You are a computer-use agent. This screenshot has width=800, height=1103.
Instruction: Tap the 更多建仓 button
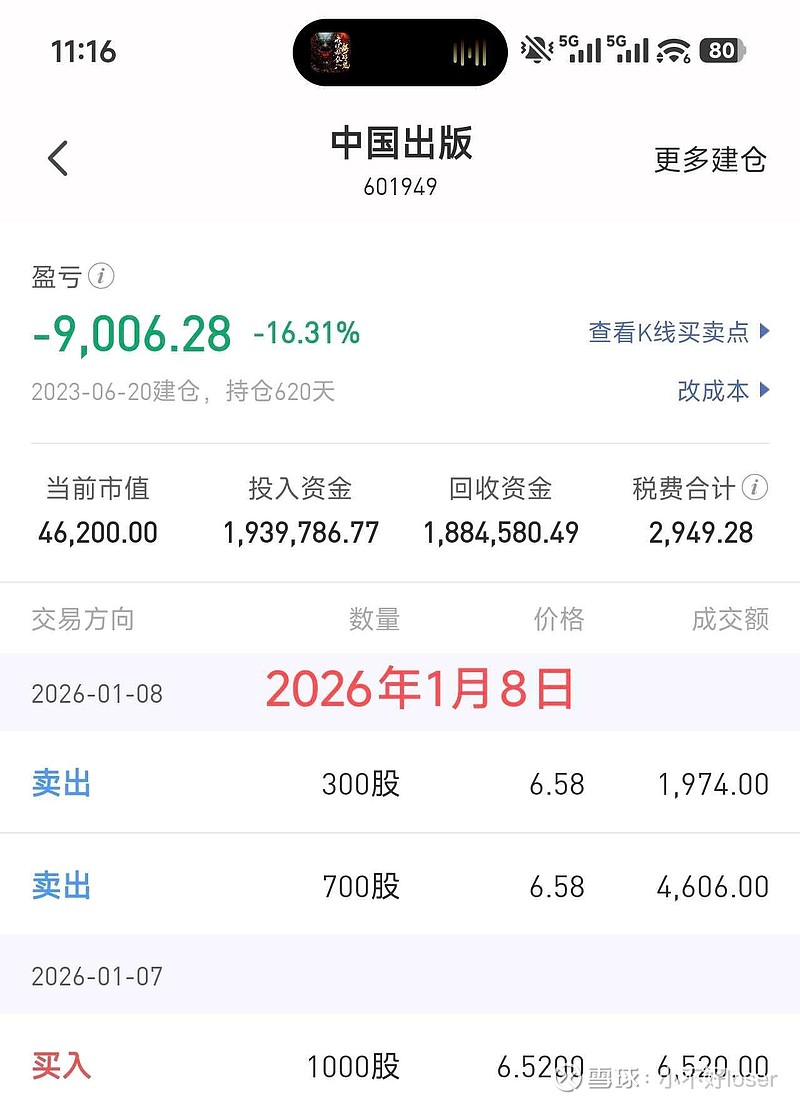pos(713,159)
